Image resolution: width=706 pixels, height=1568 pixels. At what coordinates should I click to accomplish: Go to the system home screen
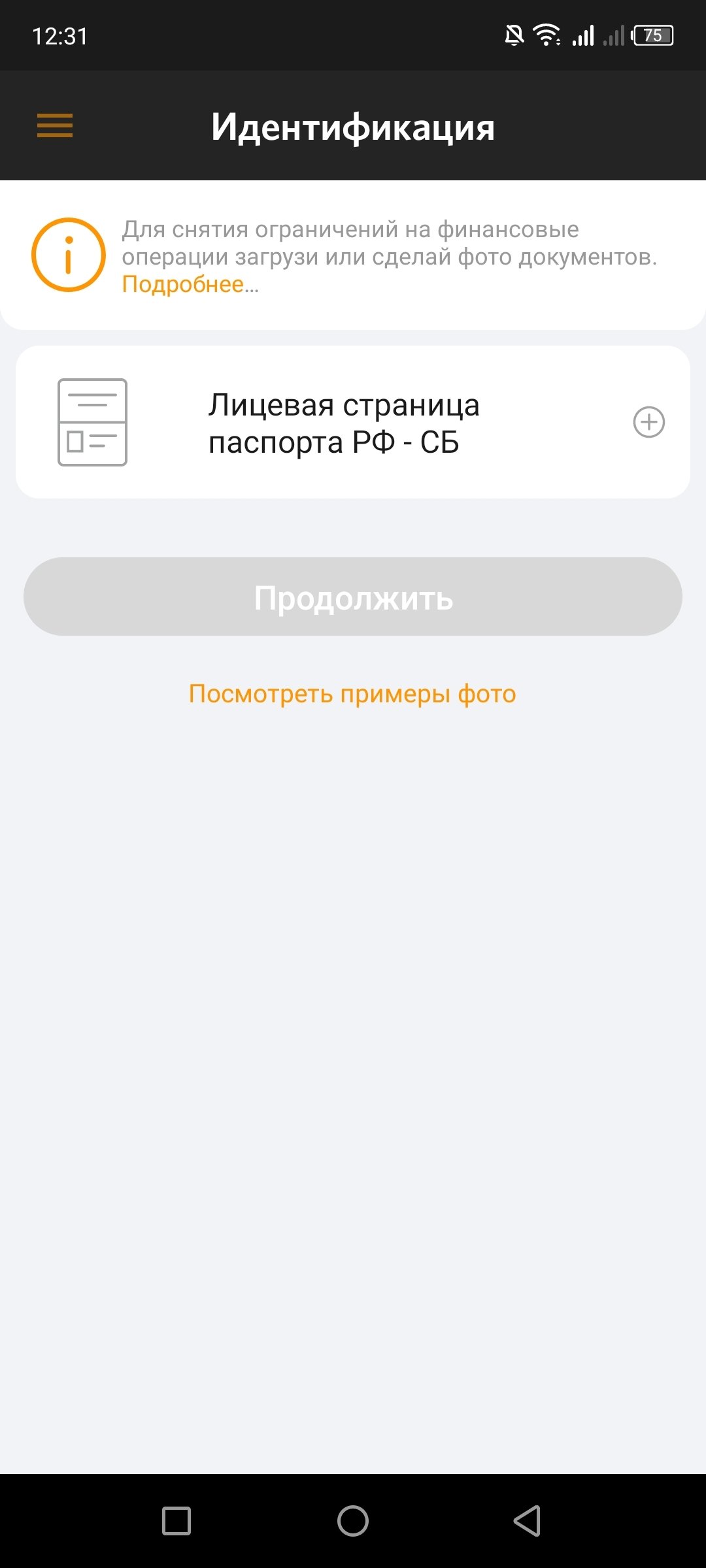(353, 1520)
